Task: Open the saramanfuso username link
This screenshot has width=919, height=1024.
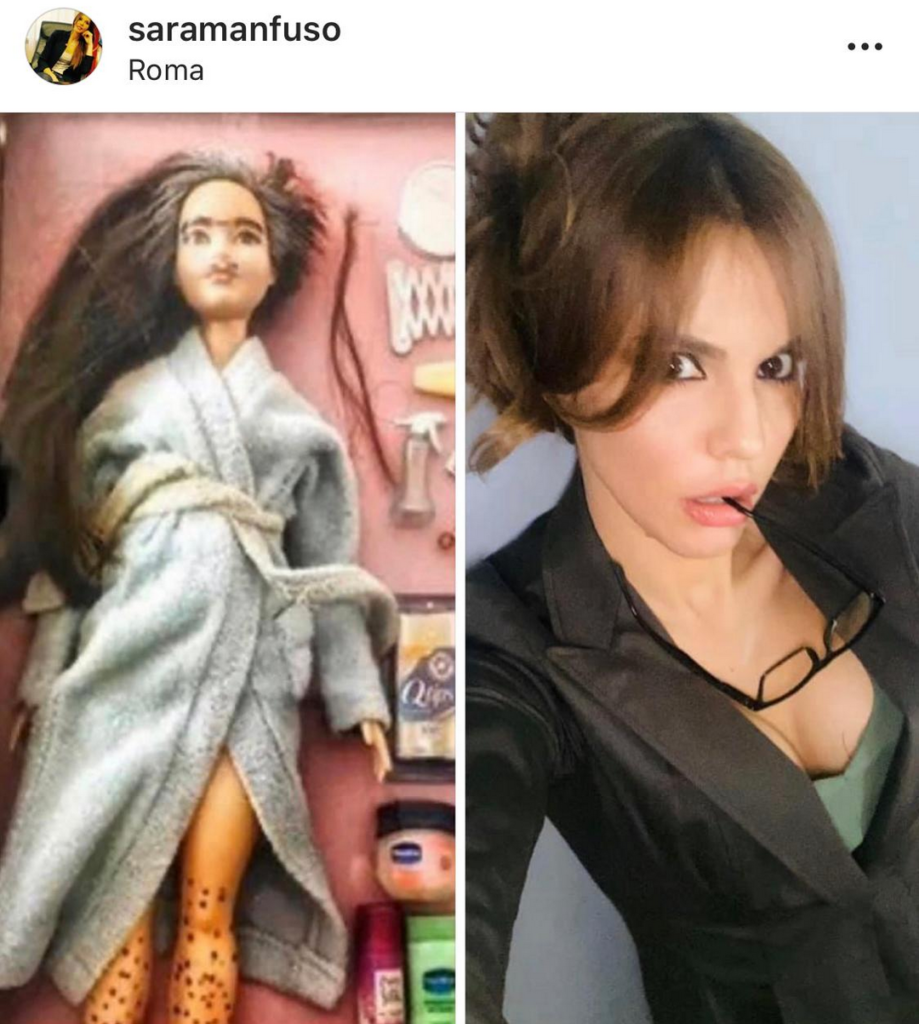Action: pyautogui.click(x=234, y=30)
